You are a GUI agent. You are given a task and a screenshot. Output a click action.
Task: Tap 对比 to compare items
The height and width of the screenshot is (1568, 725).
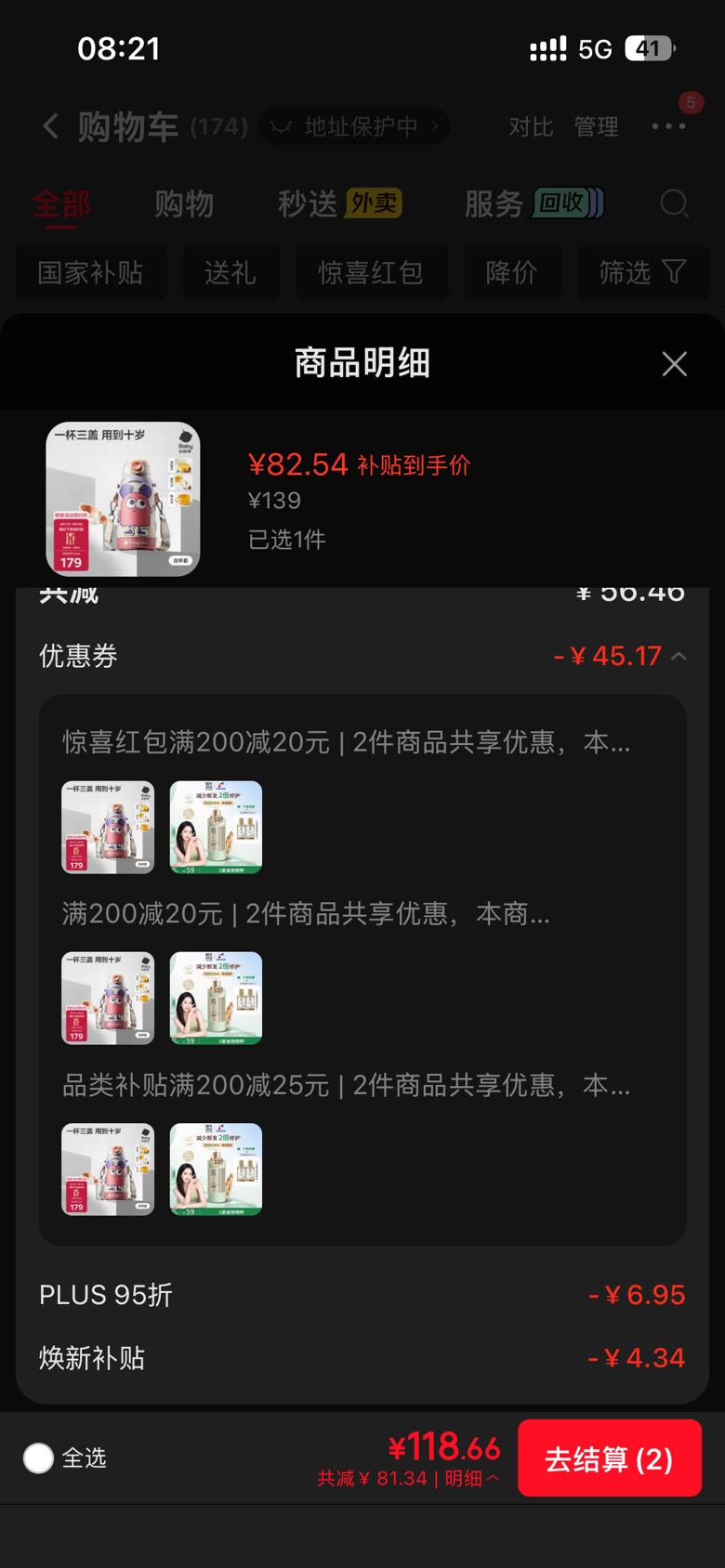[x=531, y=126]
